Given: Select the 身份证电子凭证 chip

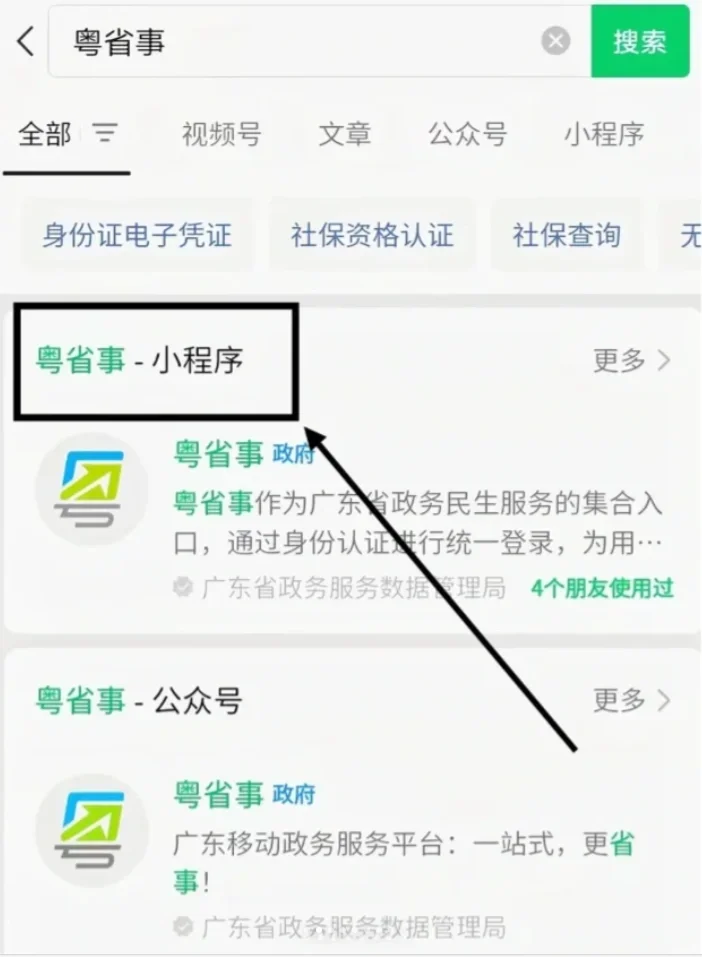Looking at the screenshot, I should pos(137,236).
